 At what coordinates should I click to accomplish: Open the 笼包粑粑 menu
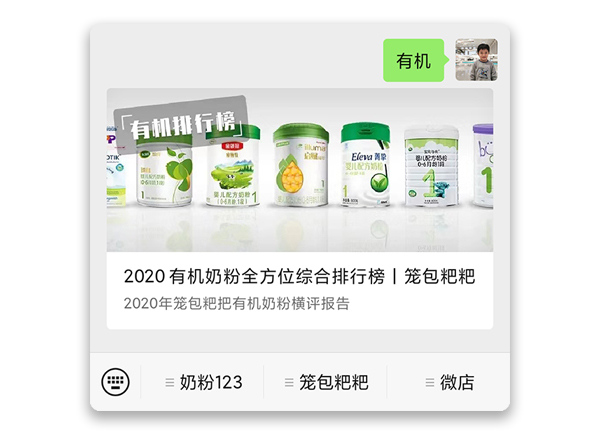pos(326,382)
